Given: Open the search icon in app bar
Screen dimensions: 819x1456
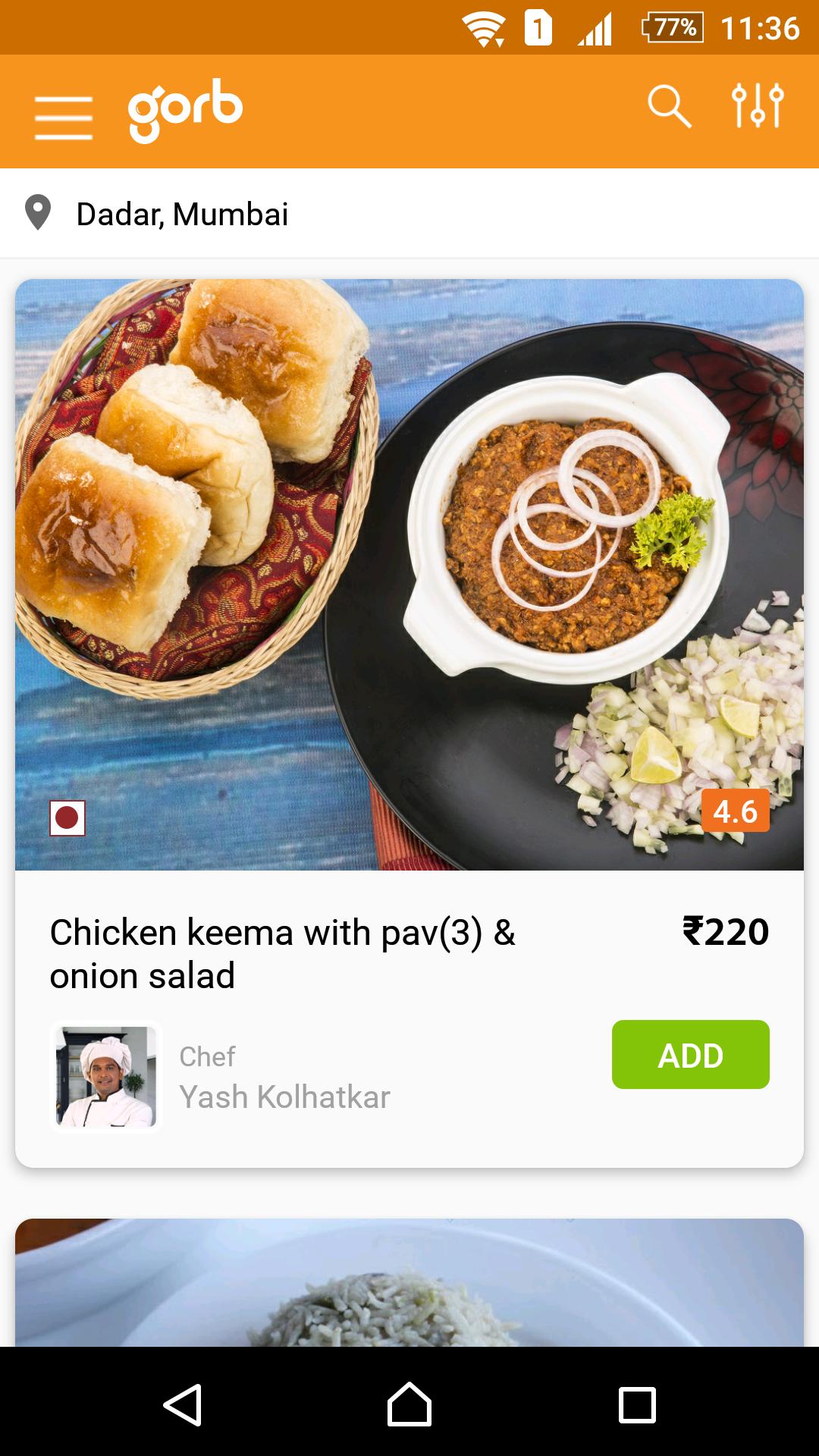Looking at the screenshot, I should pyautogui.click(x=669, y=107).
